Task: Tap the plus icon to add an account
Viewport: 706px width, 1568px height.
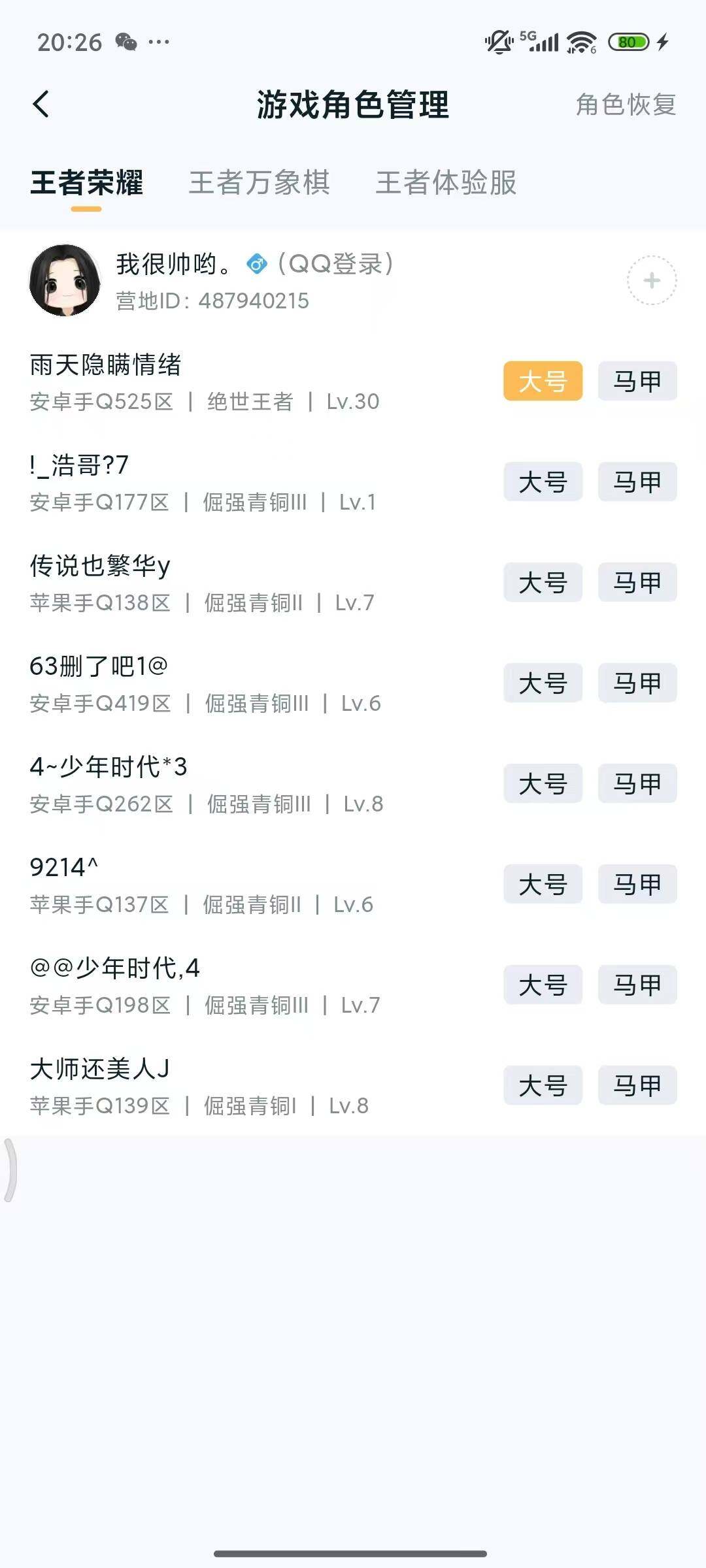Action: 650,280
